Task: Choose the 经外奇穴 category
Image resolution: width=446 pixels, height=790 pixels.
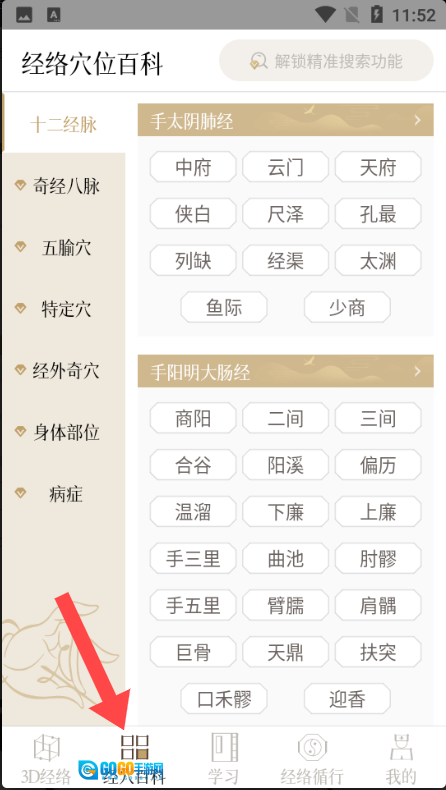Action: [x=63, y=370]
